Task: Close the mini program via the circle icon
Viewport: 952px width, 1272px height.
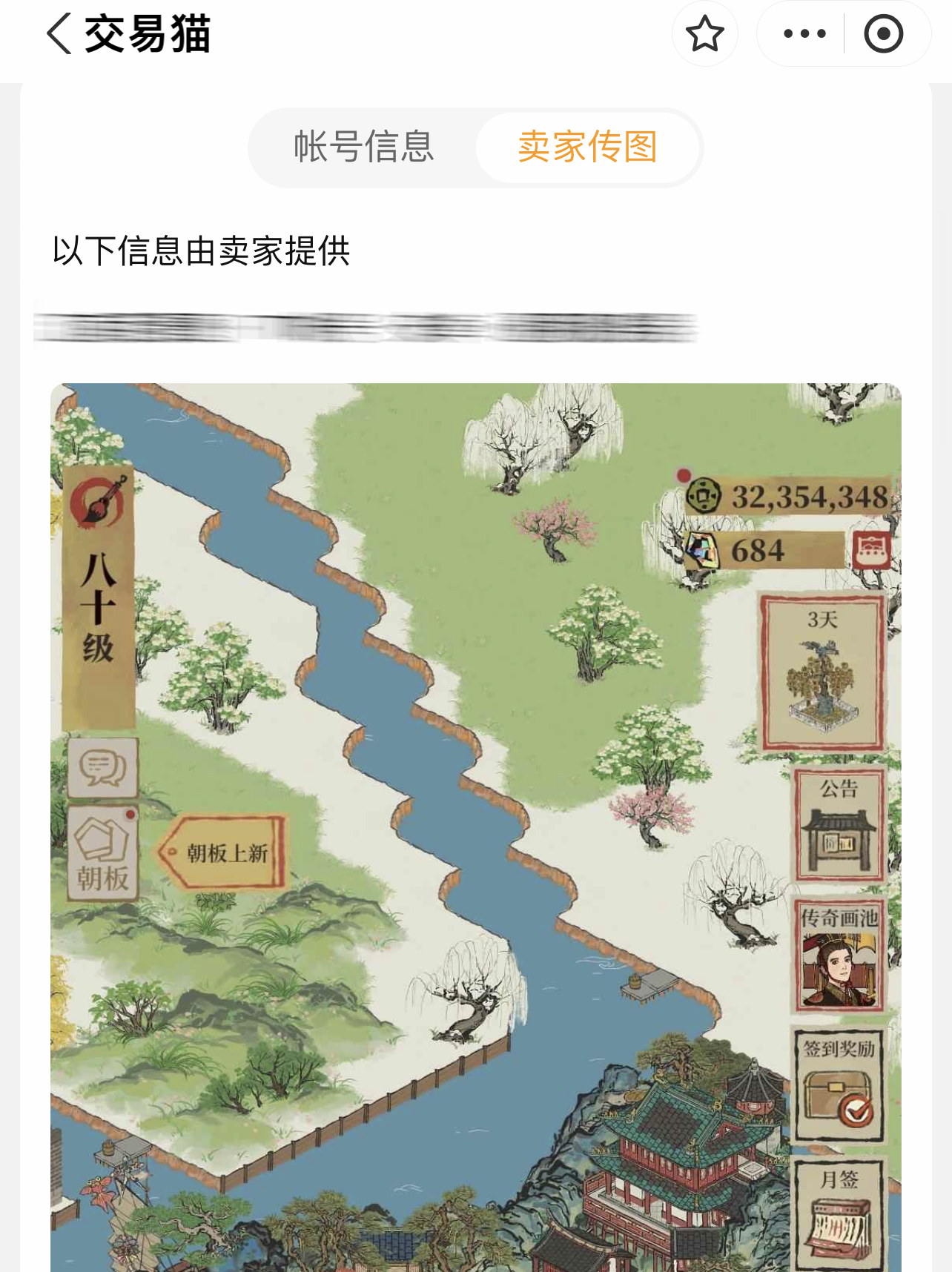Action: [x=883, y=34]
